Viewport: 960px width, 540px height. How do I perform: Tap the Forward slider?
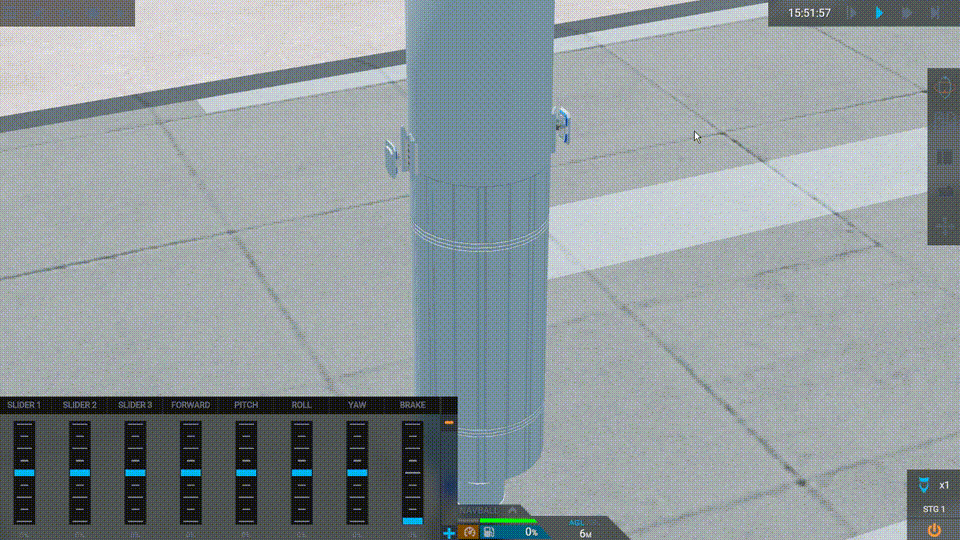(x=191, y=472)
